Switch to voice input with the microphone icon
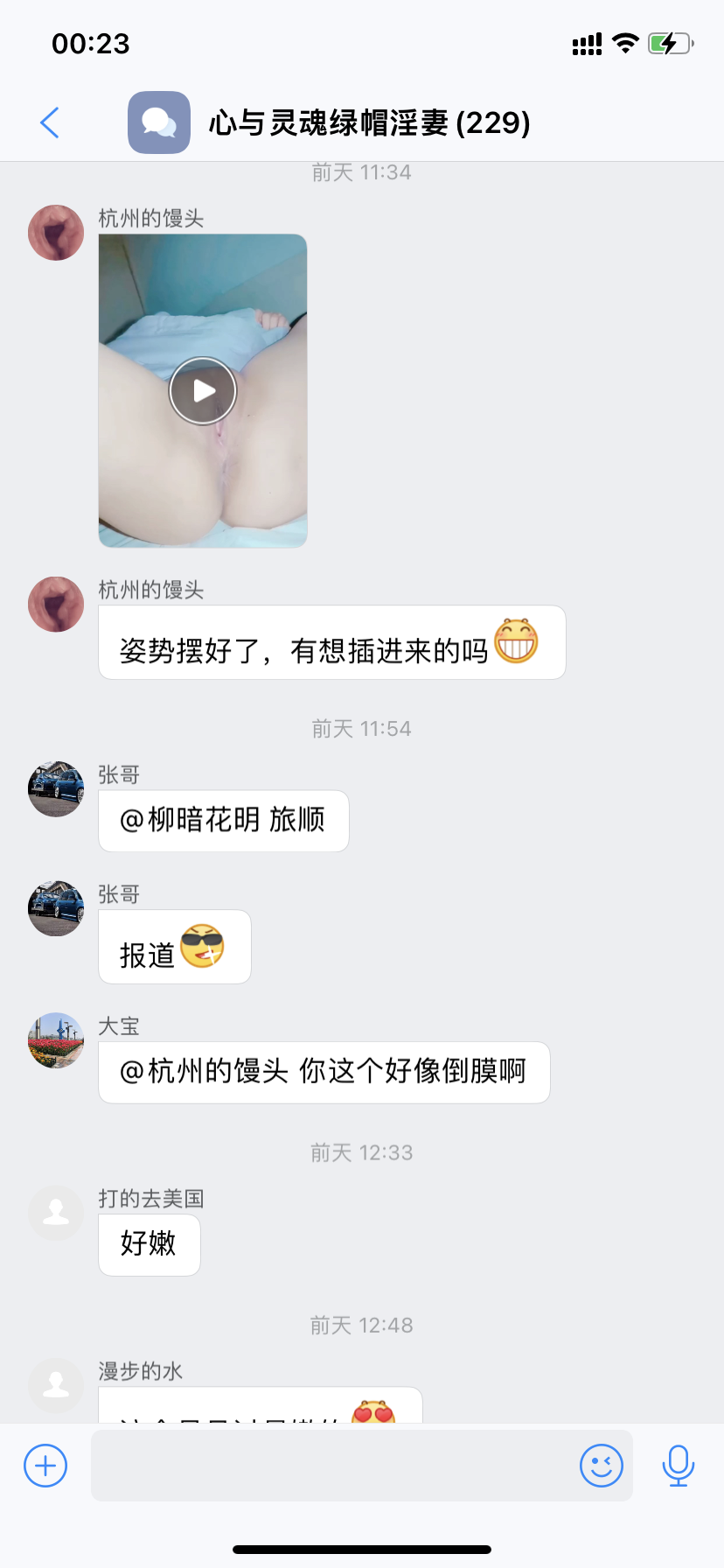This screenshot has height=1568, width=724. [x=678, y=1465]
